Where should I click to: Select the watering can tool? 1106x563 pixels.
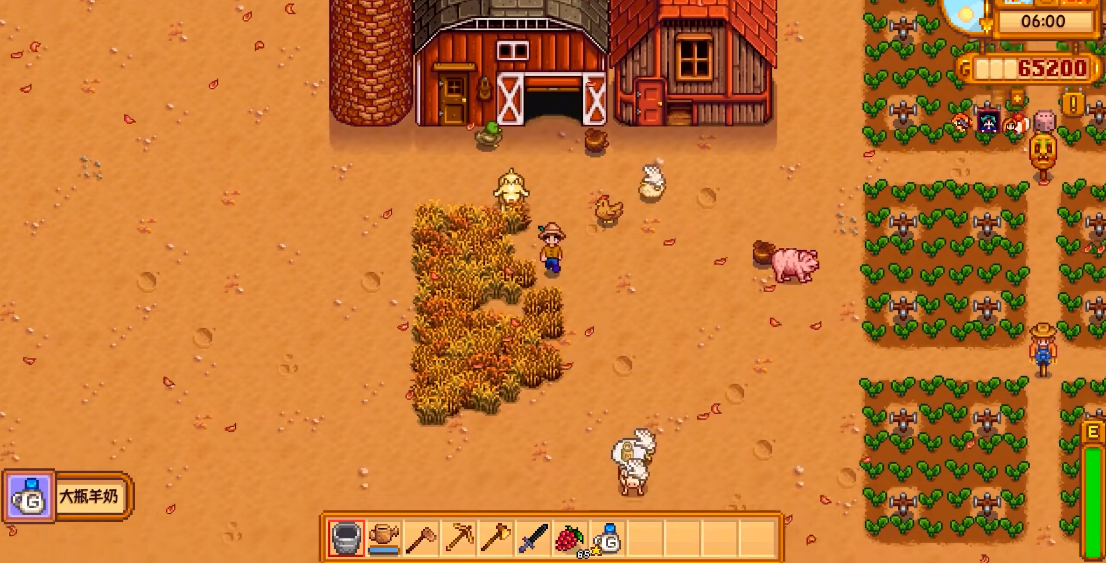pyautogui.click(x=383, y=539)
